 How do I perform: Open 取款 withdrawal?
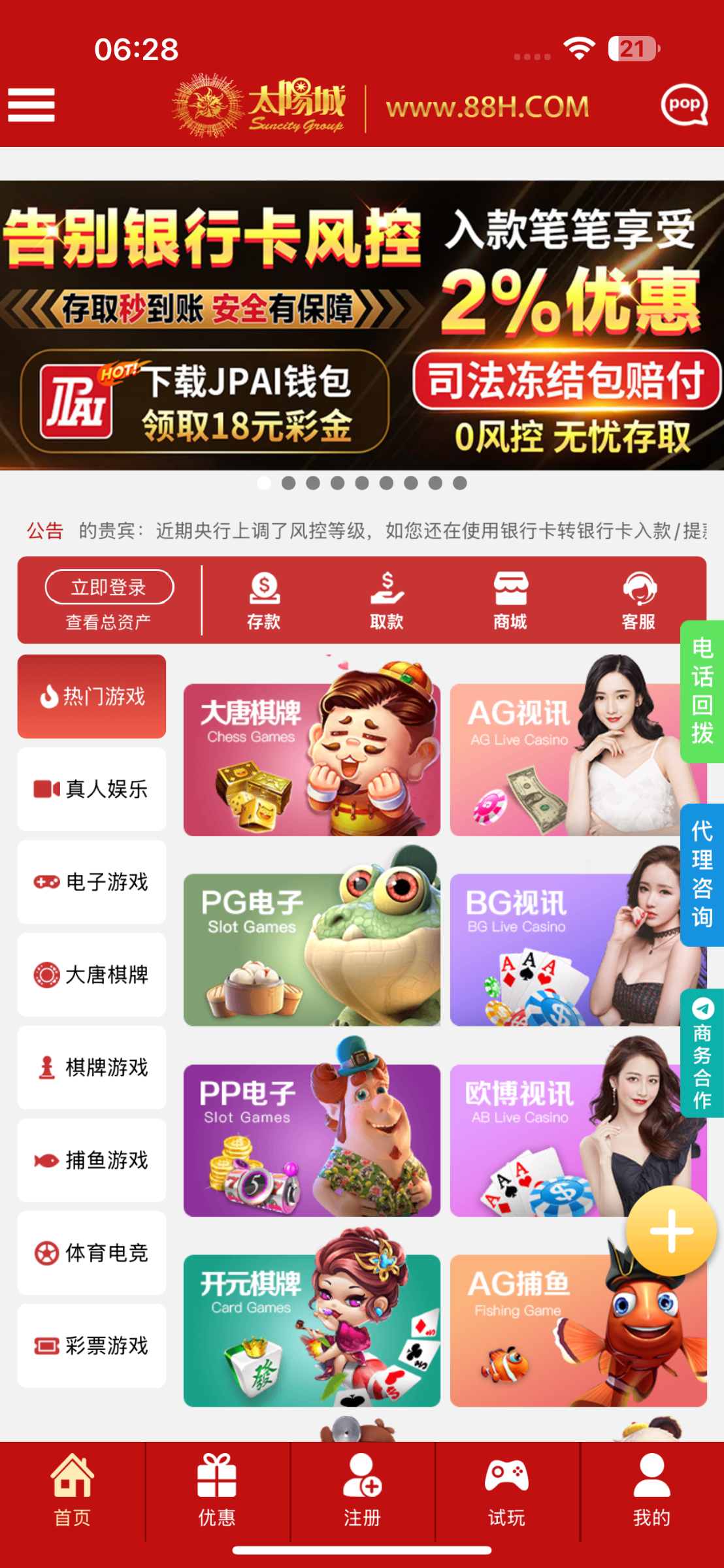pos(387,600)
